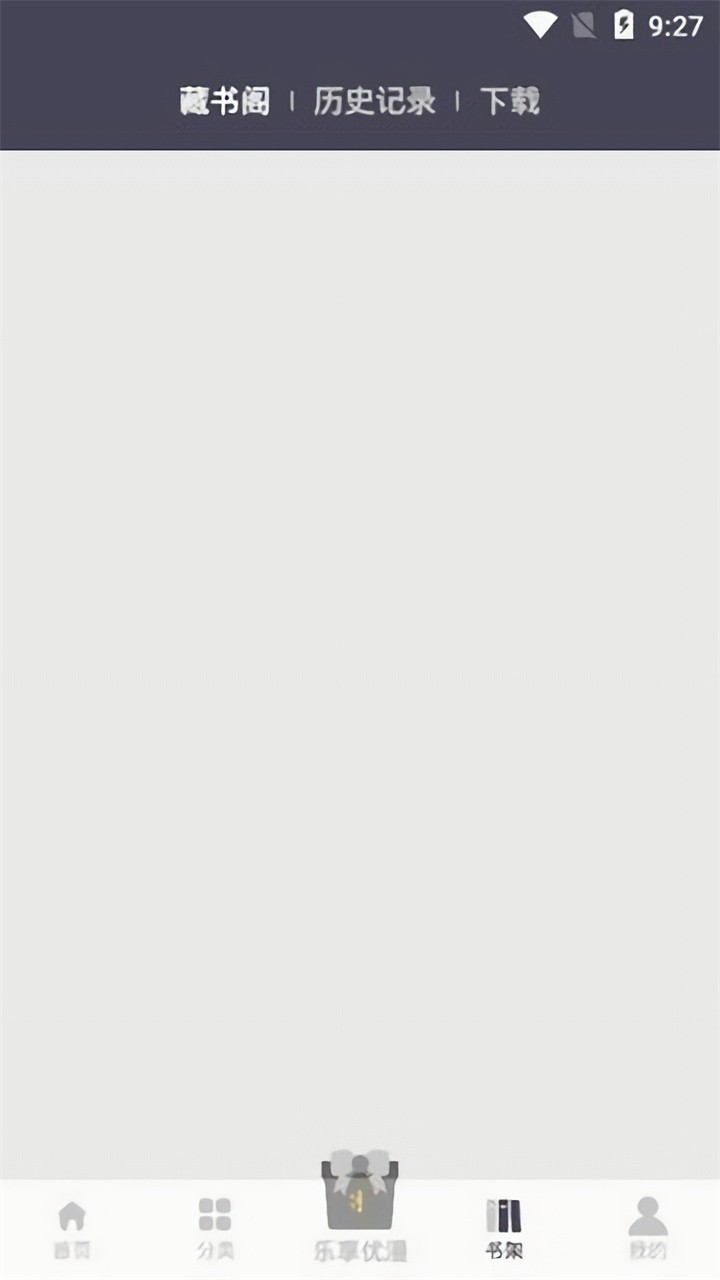
Task: Switch to the 下载 tab
Action: tap(509, 101)
